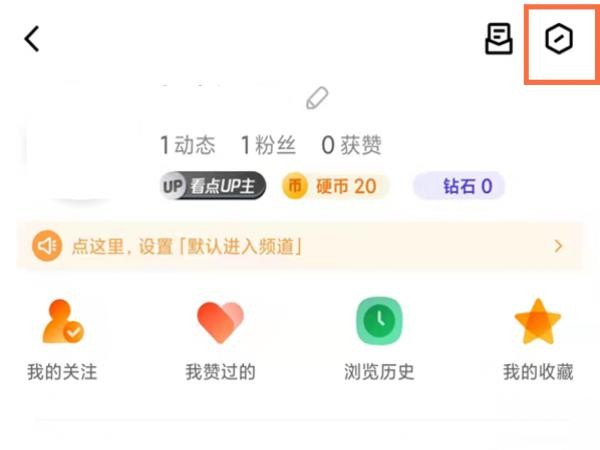Open the inbox tray icon
This screenshot has height=450, width=600.
tap(498, 40)
